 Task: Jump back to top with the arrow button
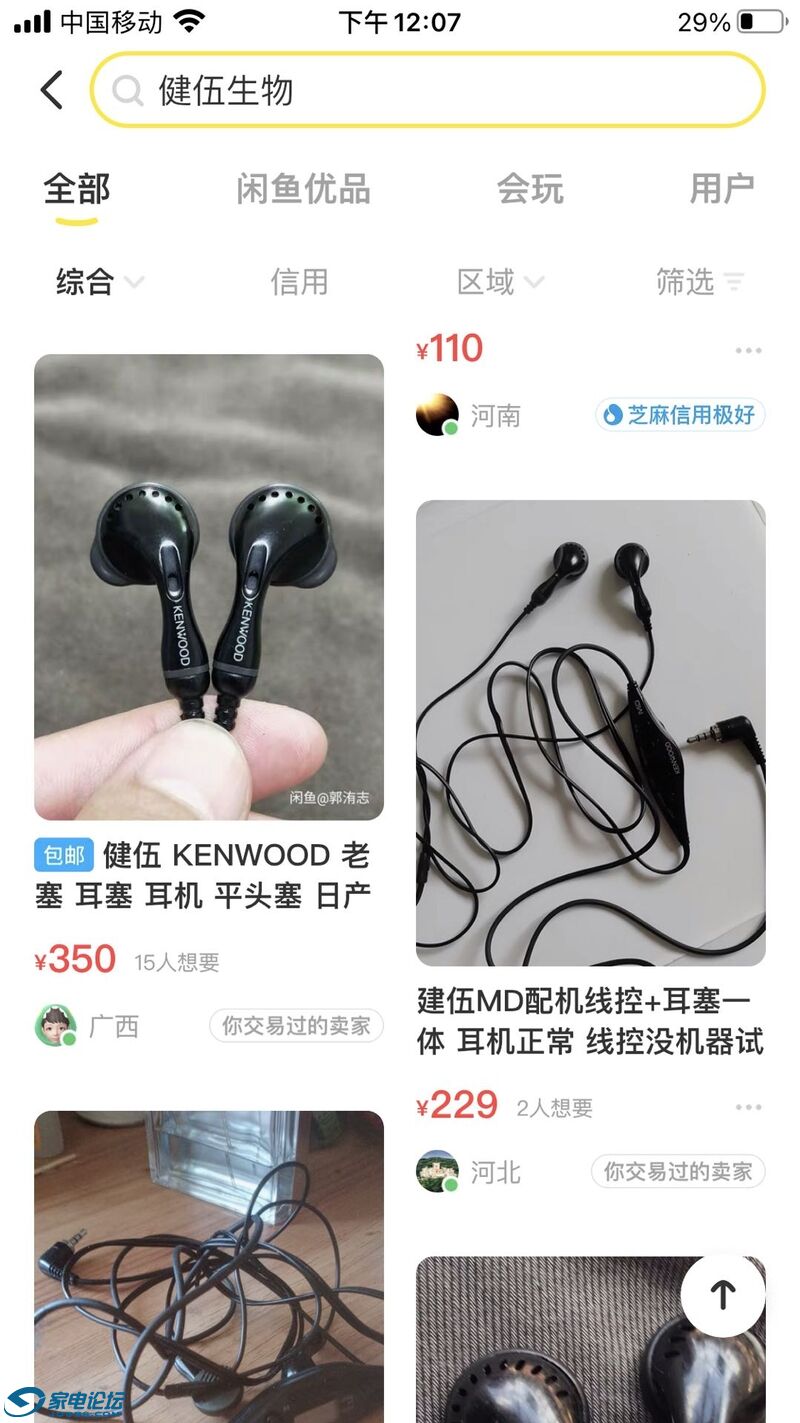(722, 1295)
